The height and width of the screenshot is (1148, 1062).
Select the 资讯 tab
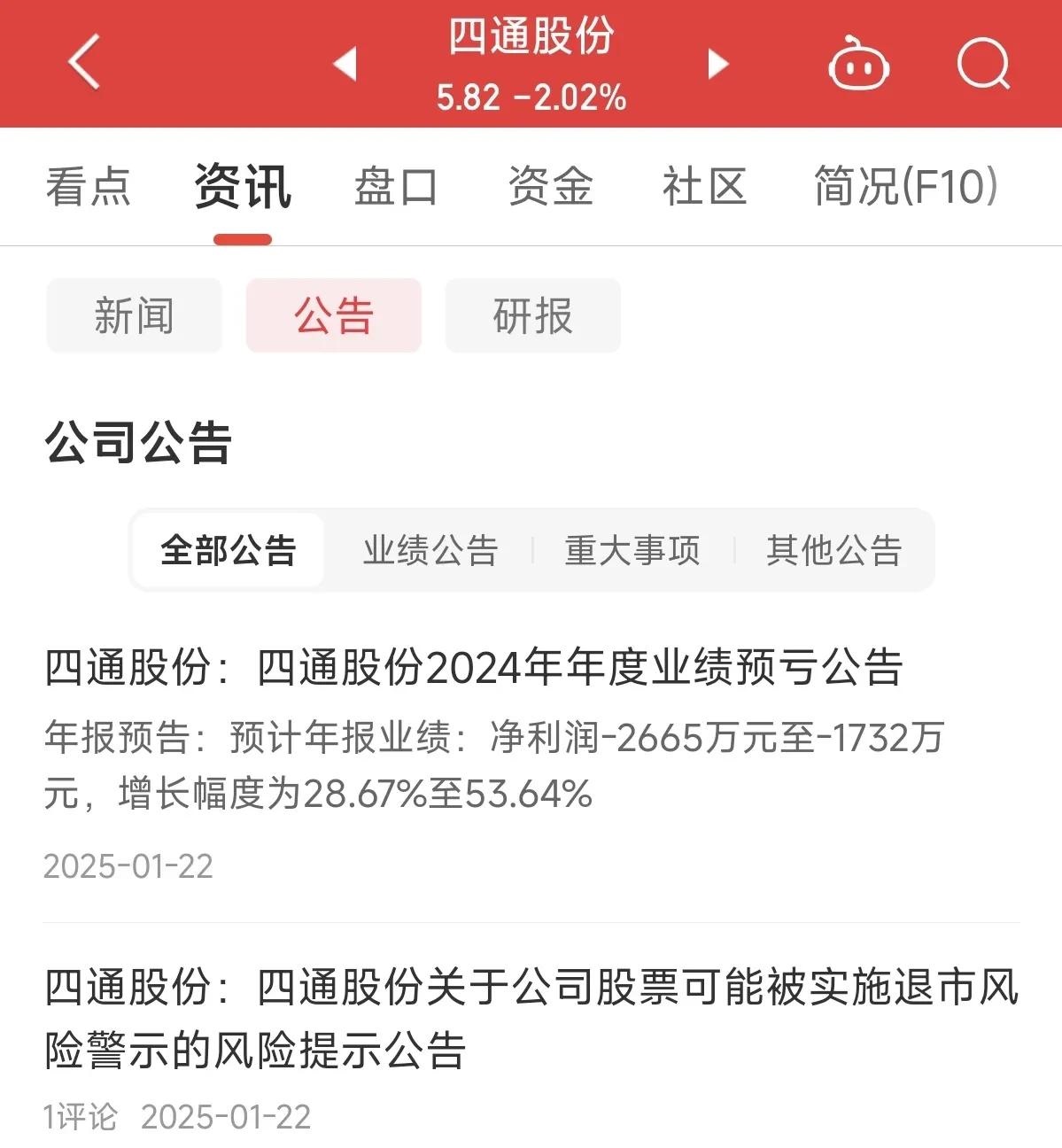coord(243,187)
